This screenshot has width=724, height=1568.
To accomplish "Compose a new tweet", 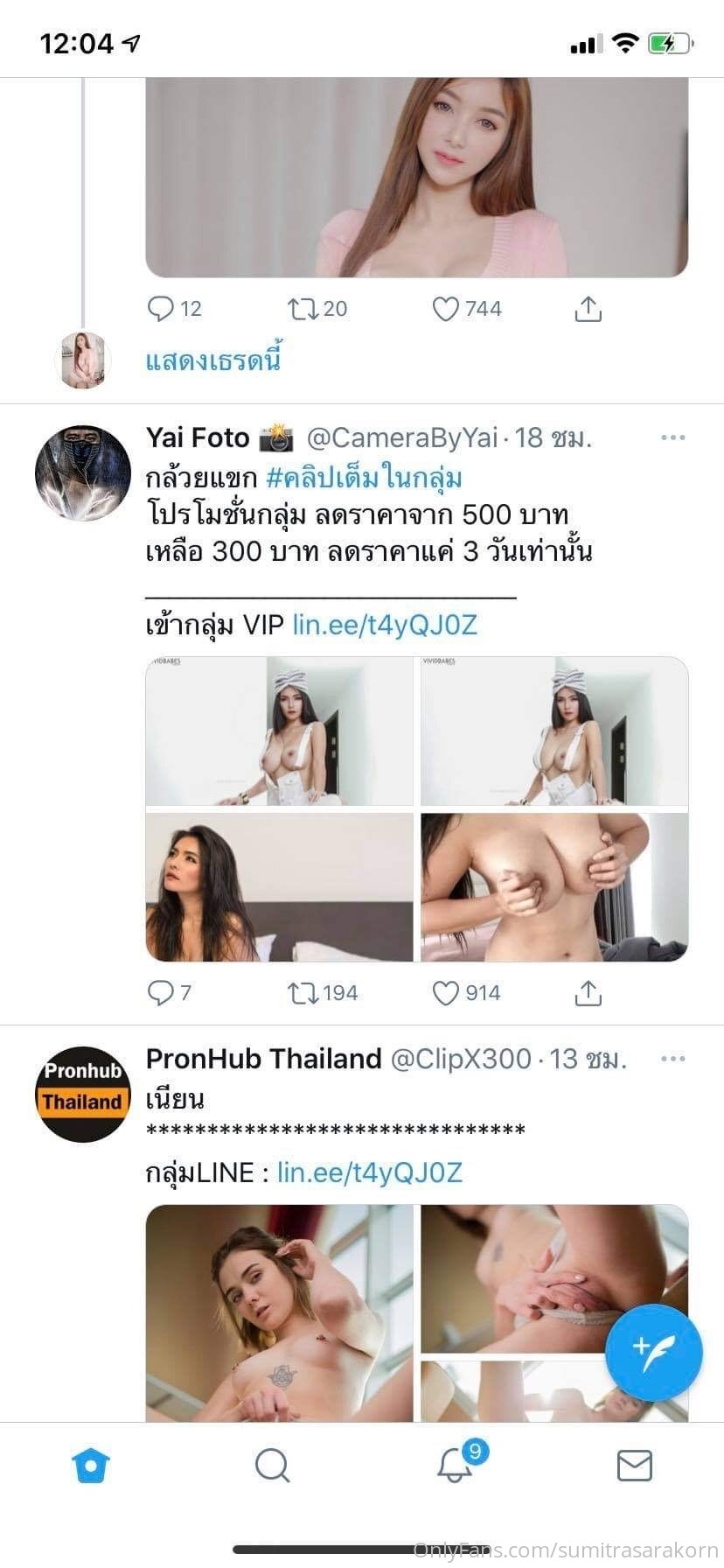I will point(653,1353).
